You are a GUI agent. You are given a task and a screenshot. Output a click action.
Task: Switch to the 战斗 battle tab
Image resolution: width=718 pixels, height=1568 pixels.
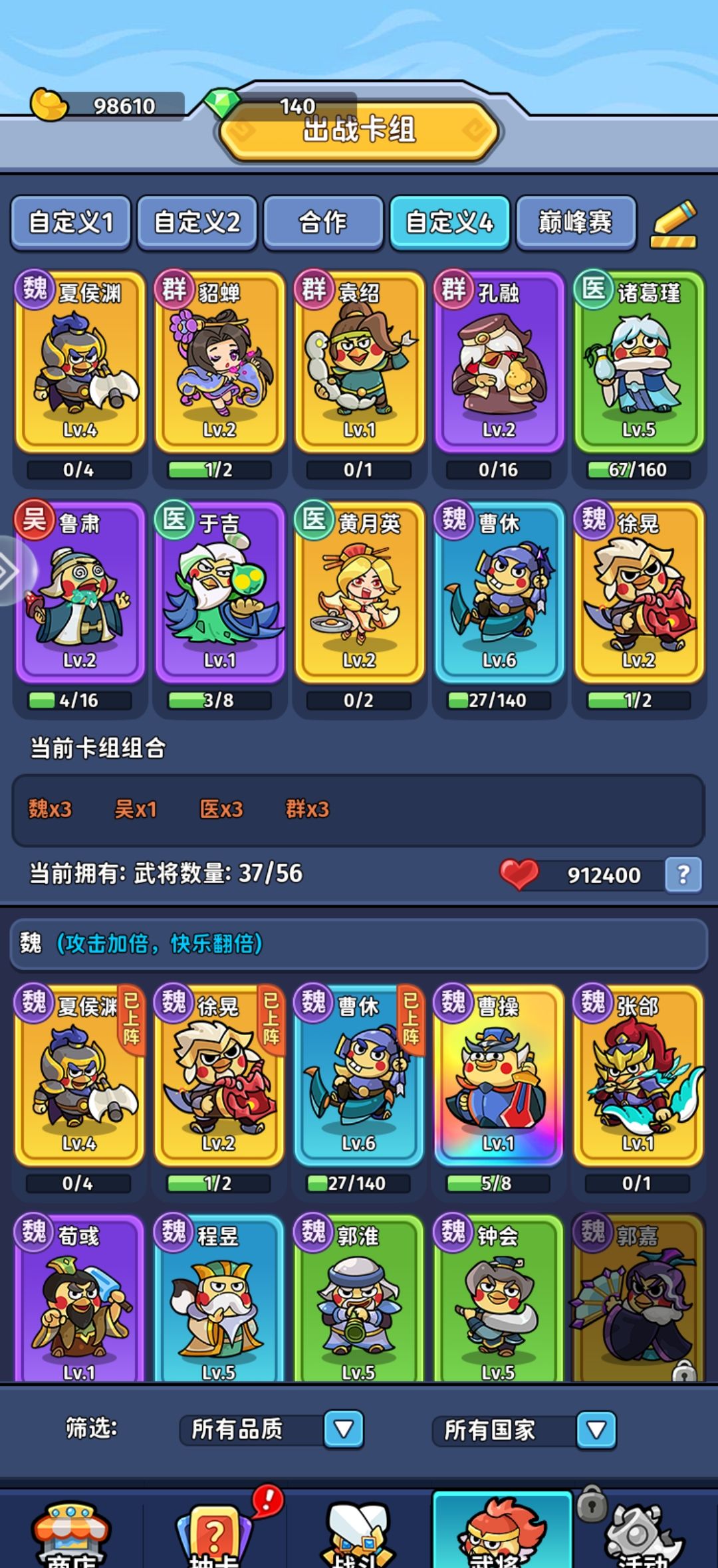pyautogui.click(x=359, y=1535)
